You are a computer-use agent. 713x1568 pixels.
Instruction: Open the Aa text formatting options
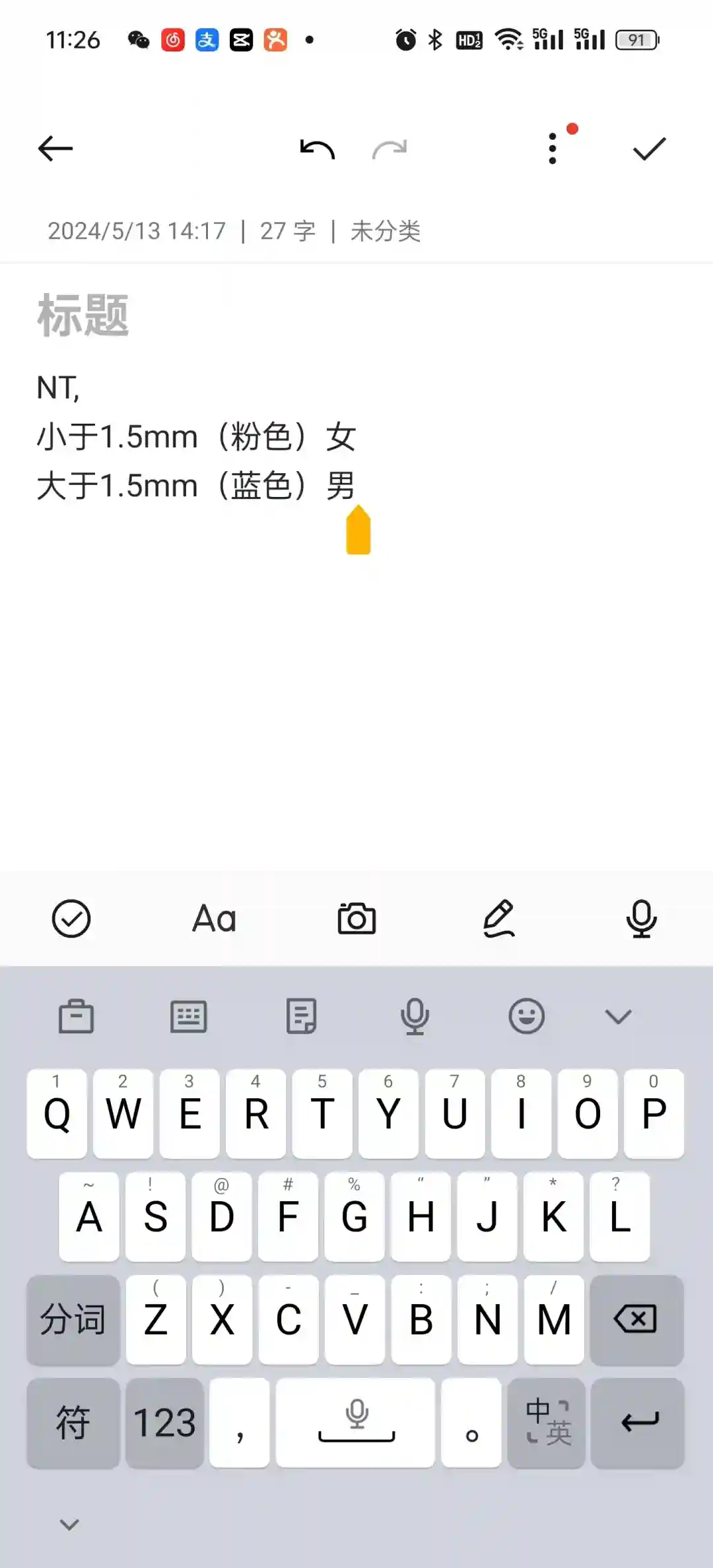pos(214,918)
